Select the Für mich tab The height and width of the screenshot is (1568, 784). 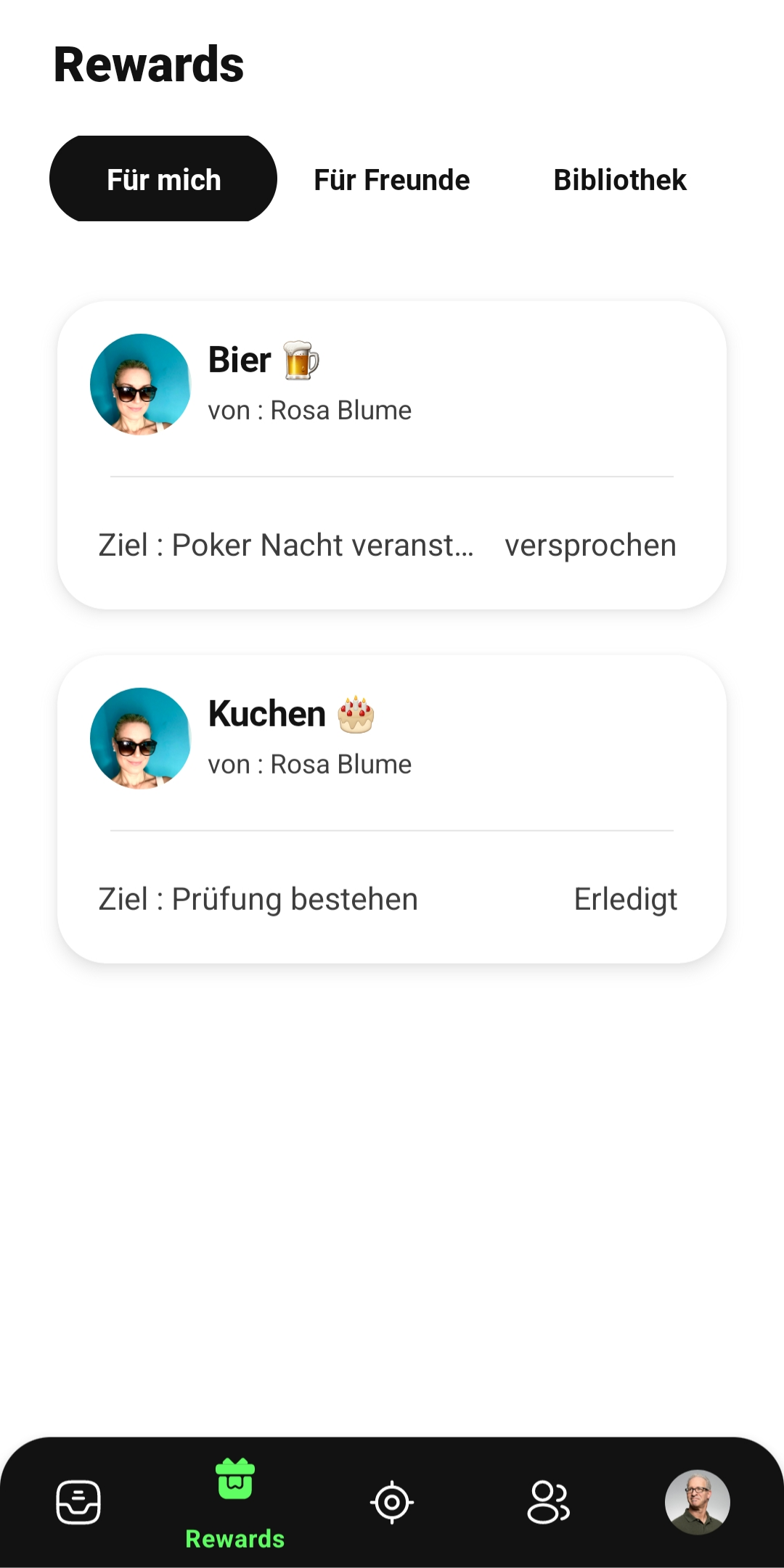point(163,179)
